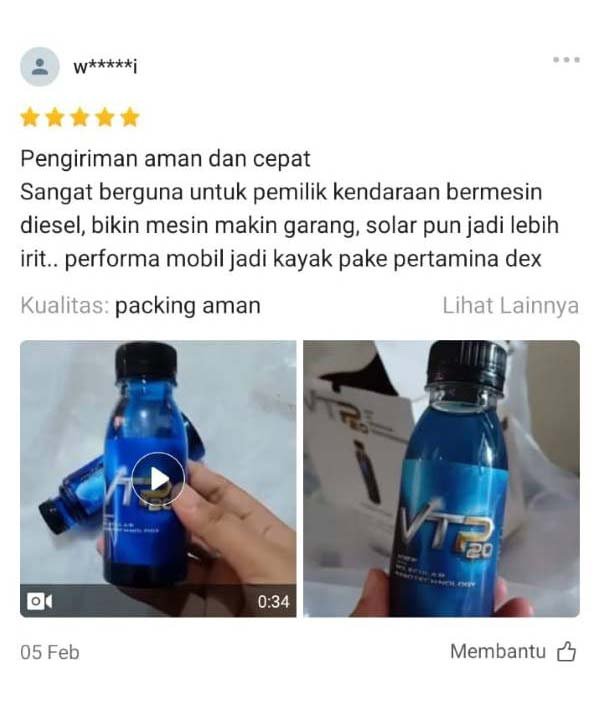
Task: Tap Lihat Lainnya to expand the review
Action: (x=510, y=306)
